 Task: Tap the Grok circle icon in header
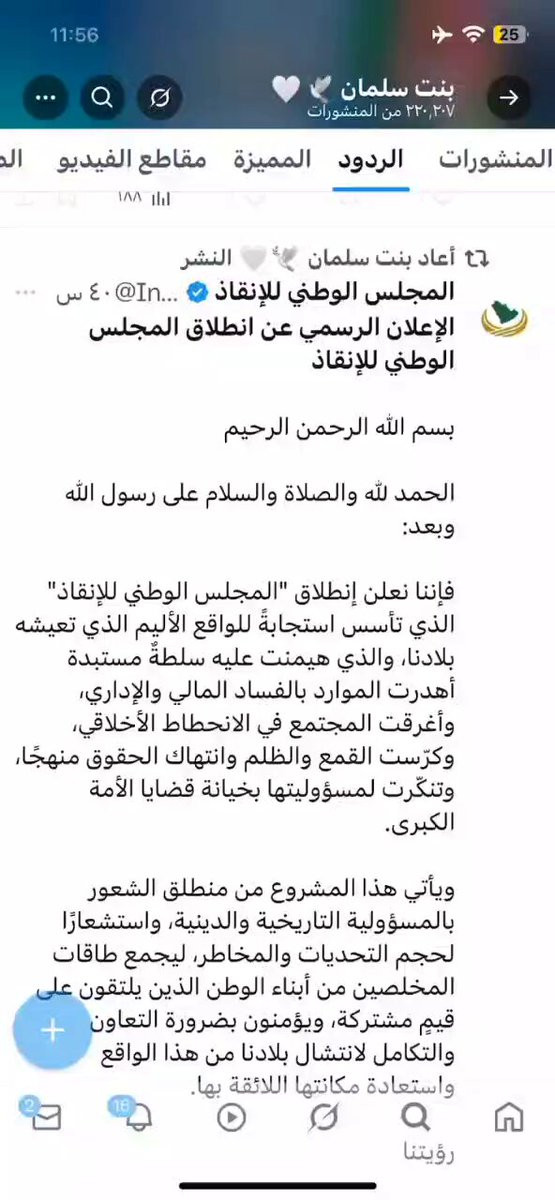point(159,98)
